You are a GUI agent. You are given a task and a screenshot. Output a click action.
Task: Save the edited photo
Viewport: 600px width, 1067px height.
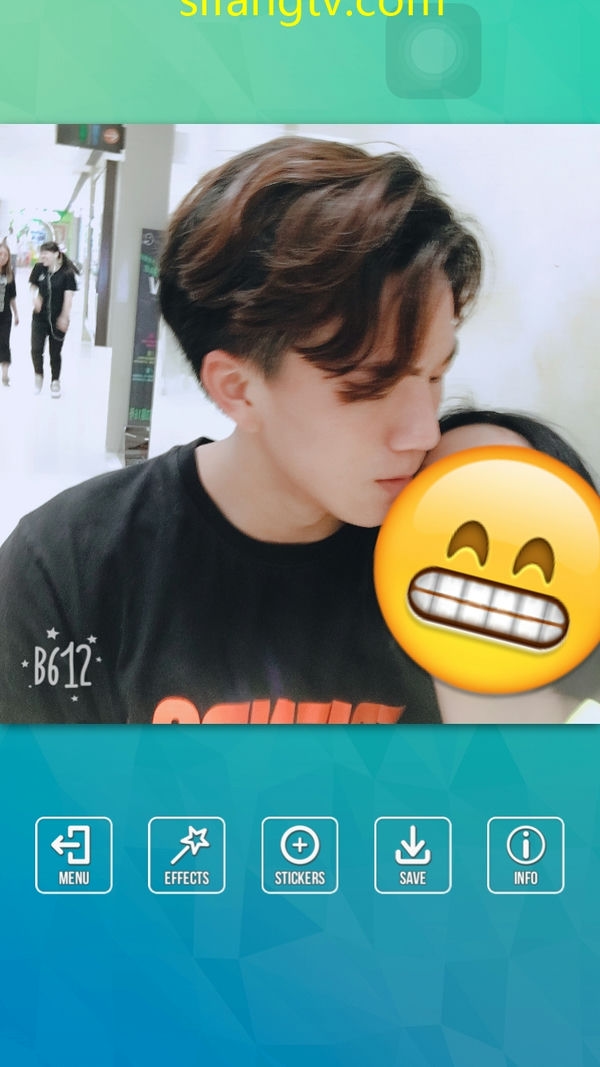pos(413,855)
